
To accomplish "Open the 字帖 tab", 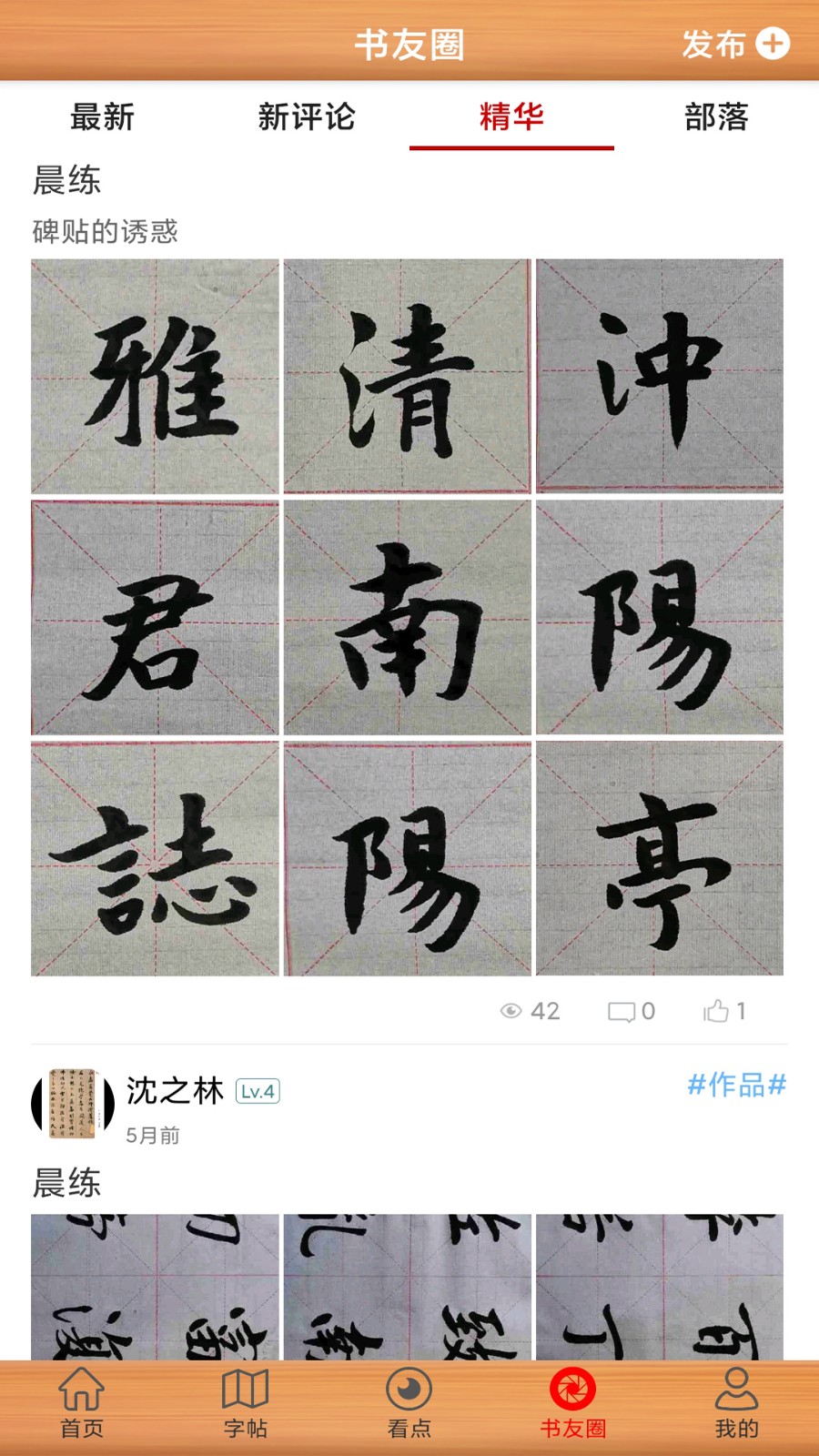I will click(x=246, y=1402).
